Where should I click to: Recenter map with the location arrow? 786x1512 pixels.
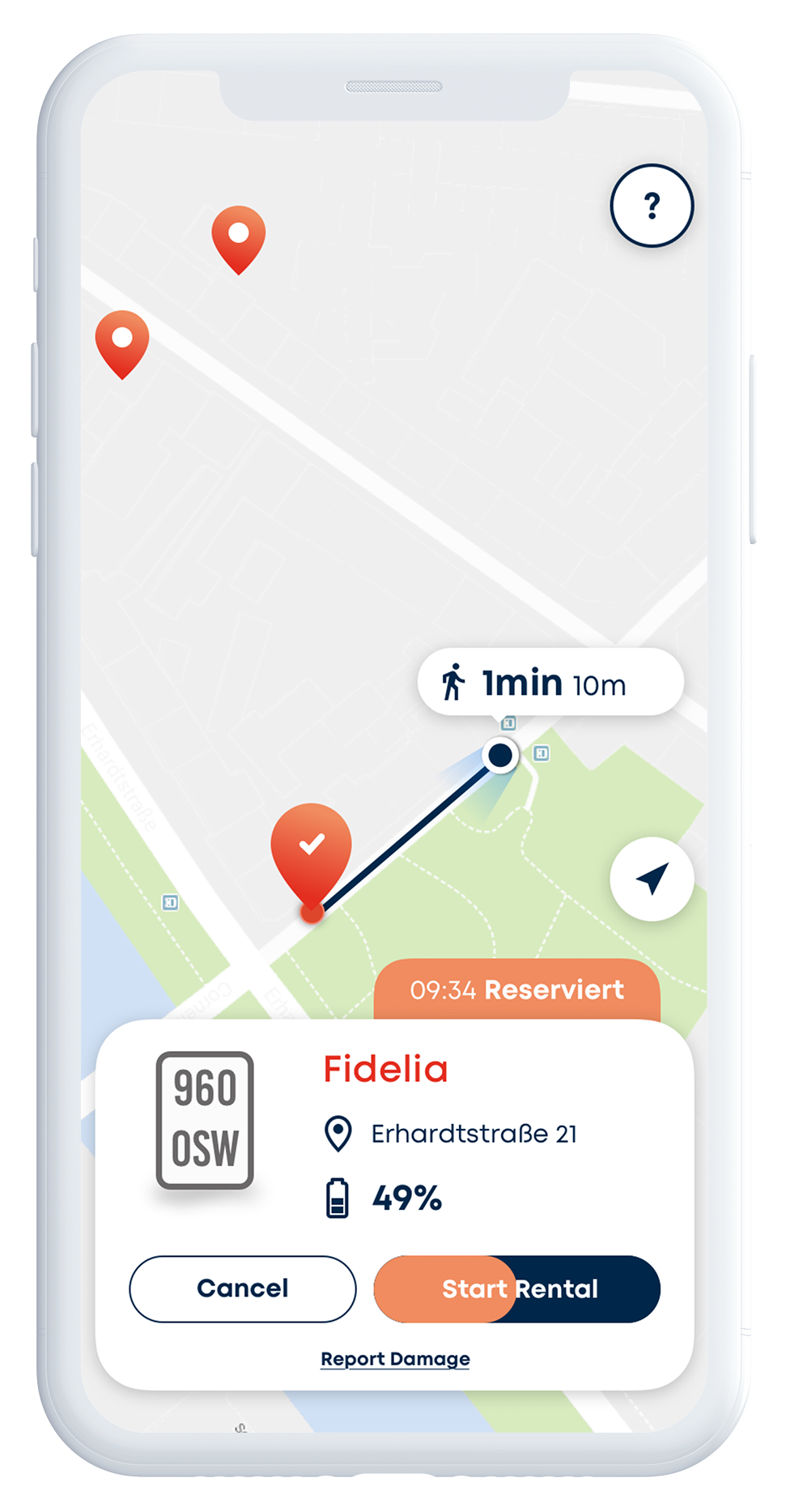click(652, 880)
